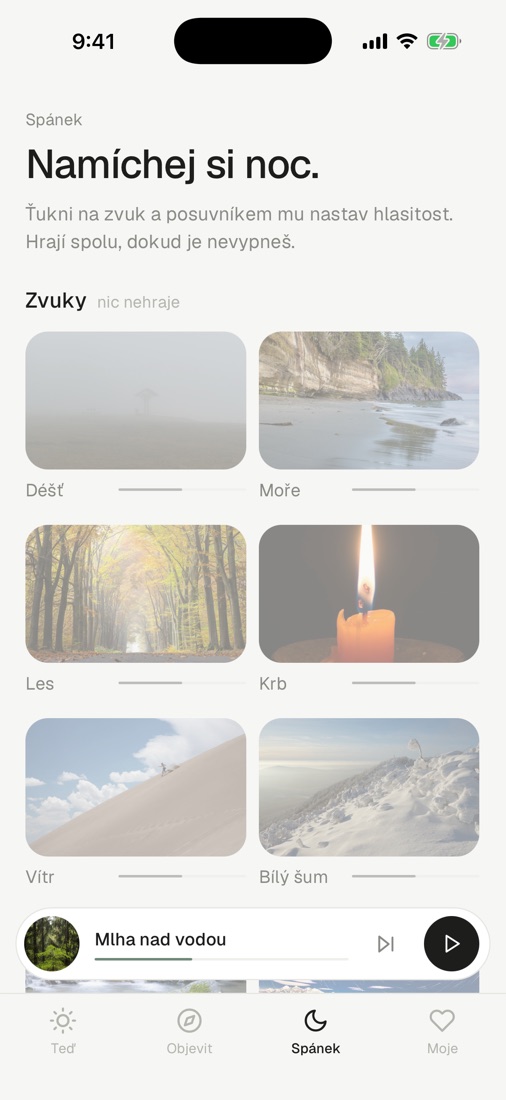Select the Les forest sound tile

135,593
